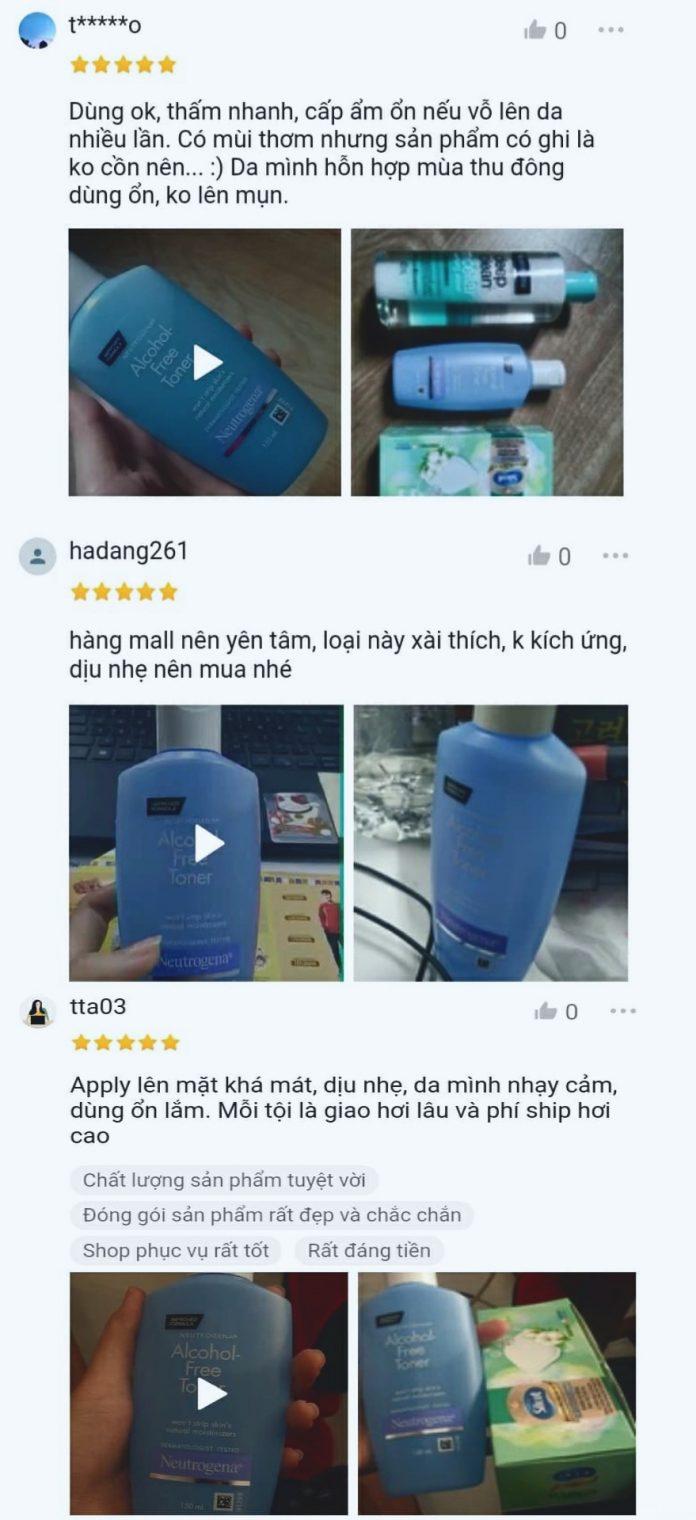Like the review by t*****o
The width and height of the screenshot is (696, 1520).
535,31
